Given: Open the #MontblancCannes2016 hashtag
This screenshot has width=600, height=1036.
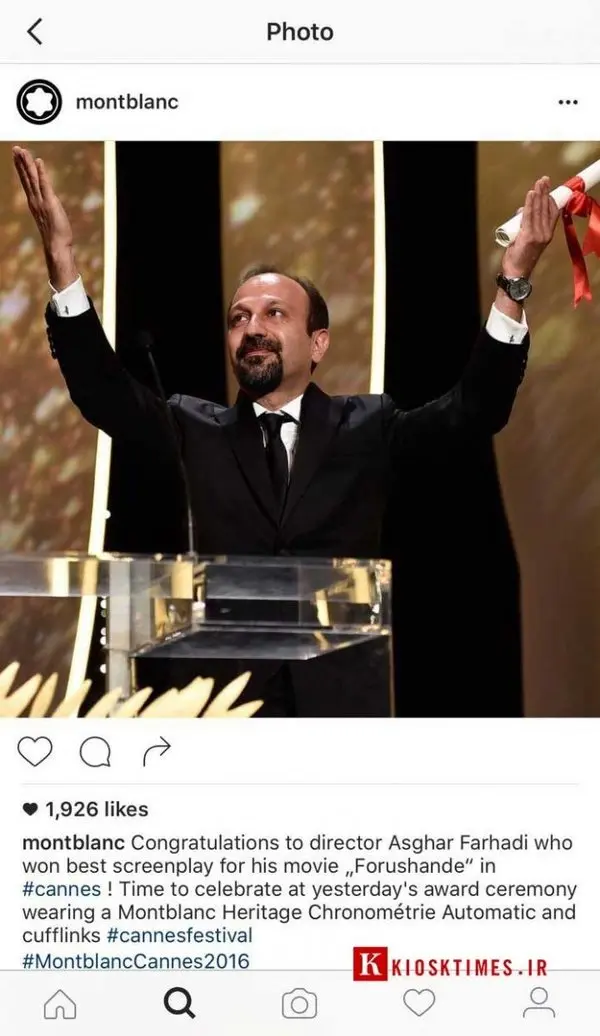Looking at the screenshot, I should click(135, 961).
